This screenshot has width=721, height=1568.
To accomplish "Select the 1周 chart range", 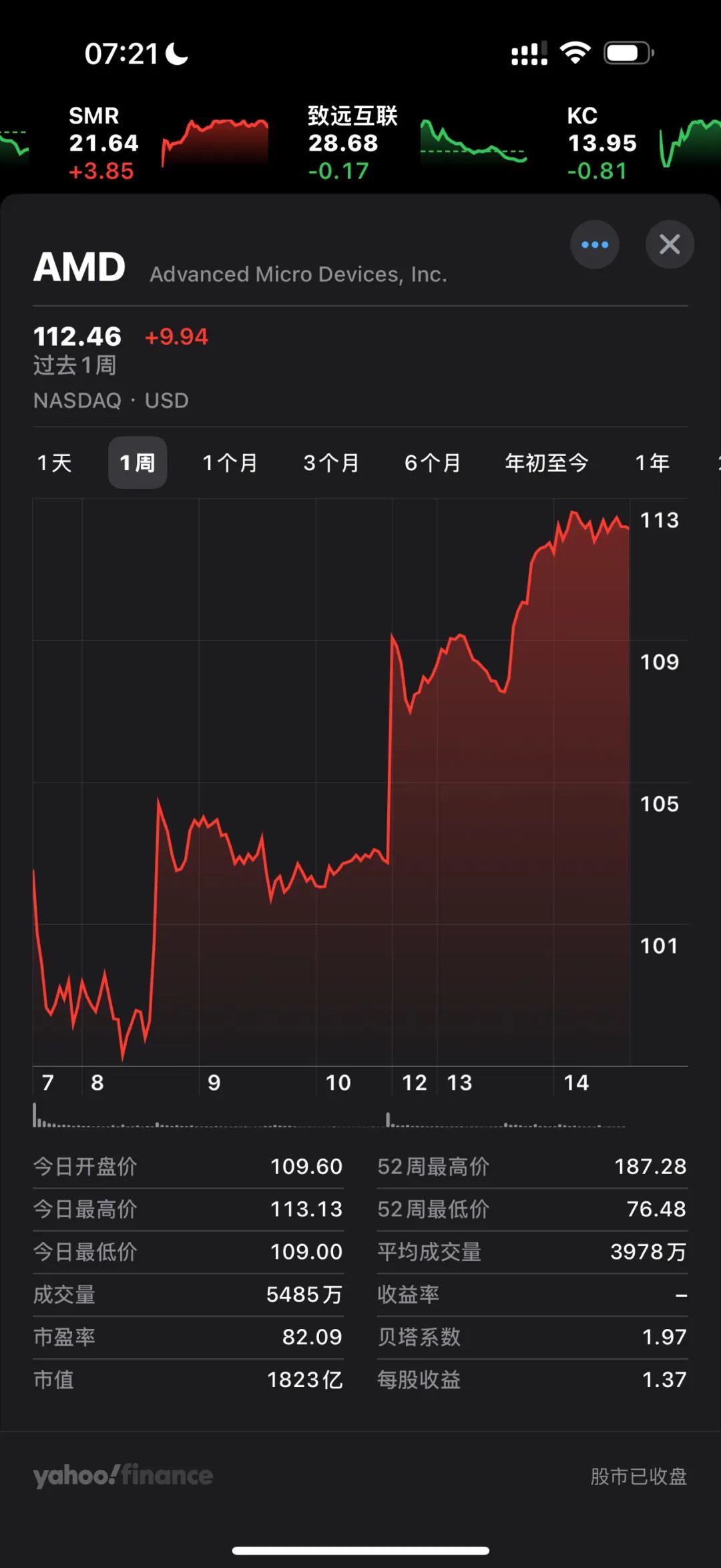I will [x=138, y=463].
